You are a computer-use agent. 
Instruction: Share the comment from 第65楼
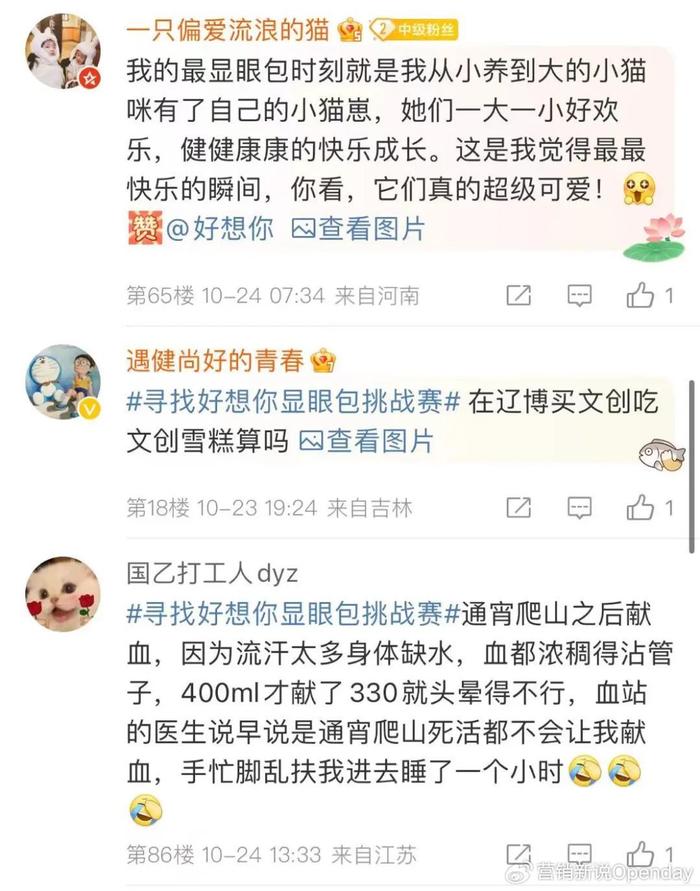[x=518, y=295]
